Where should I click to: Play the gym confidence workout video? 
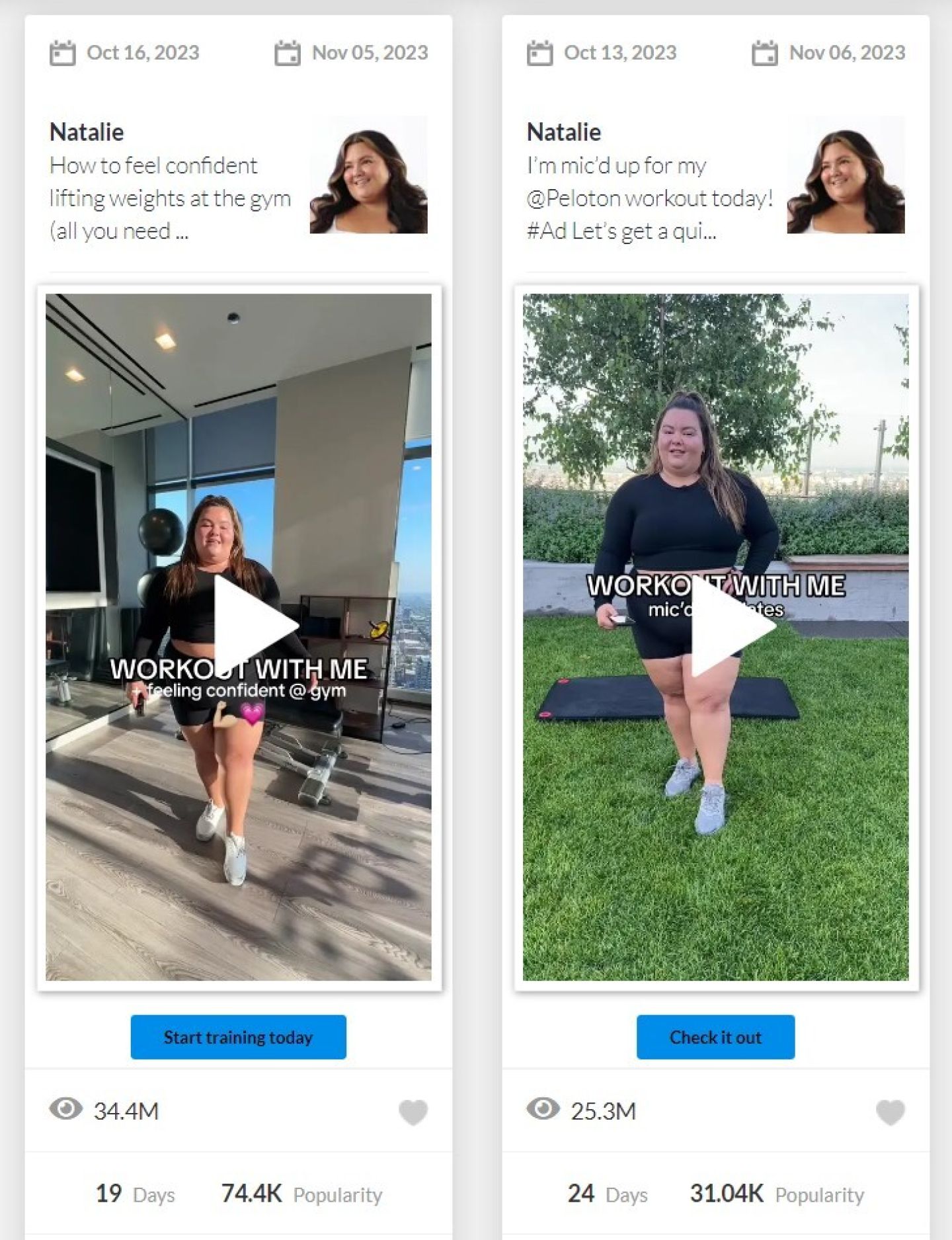pos(255,626)
